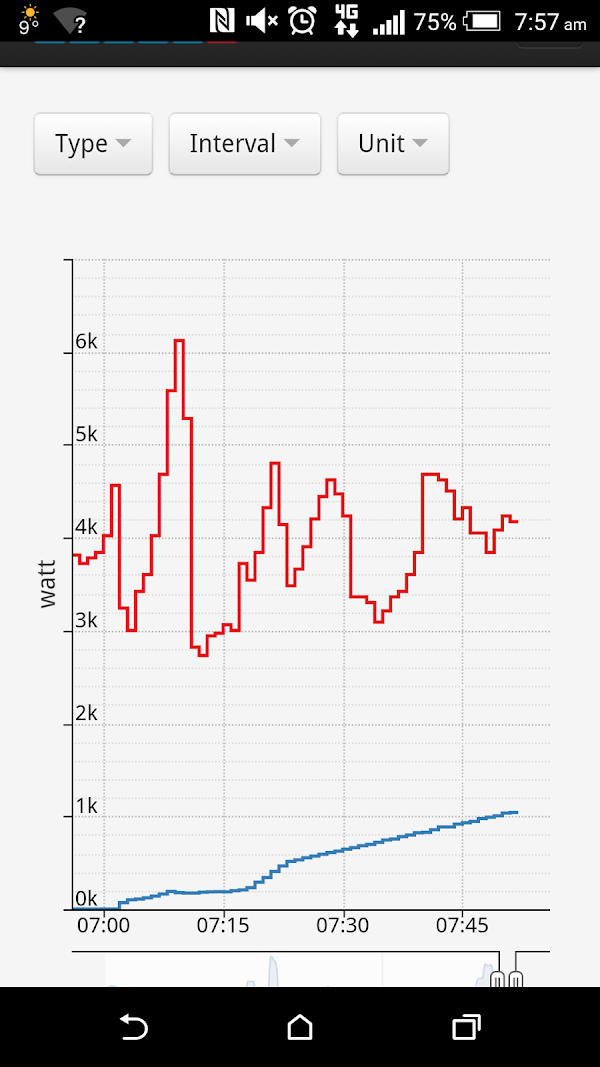Show recent apps
This screenshot has height=1067, width=600.
pos(466,1027)
